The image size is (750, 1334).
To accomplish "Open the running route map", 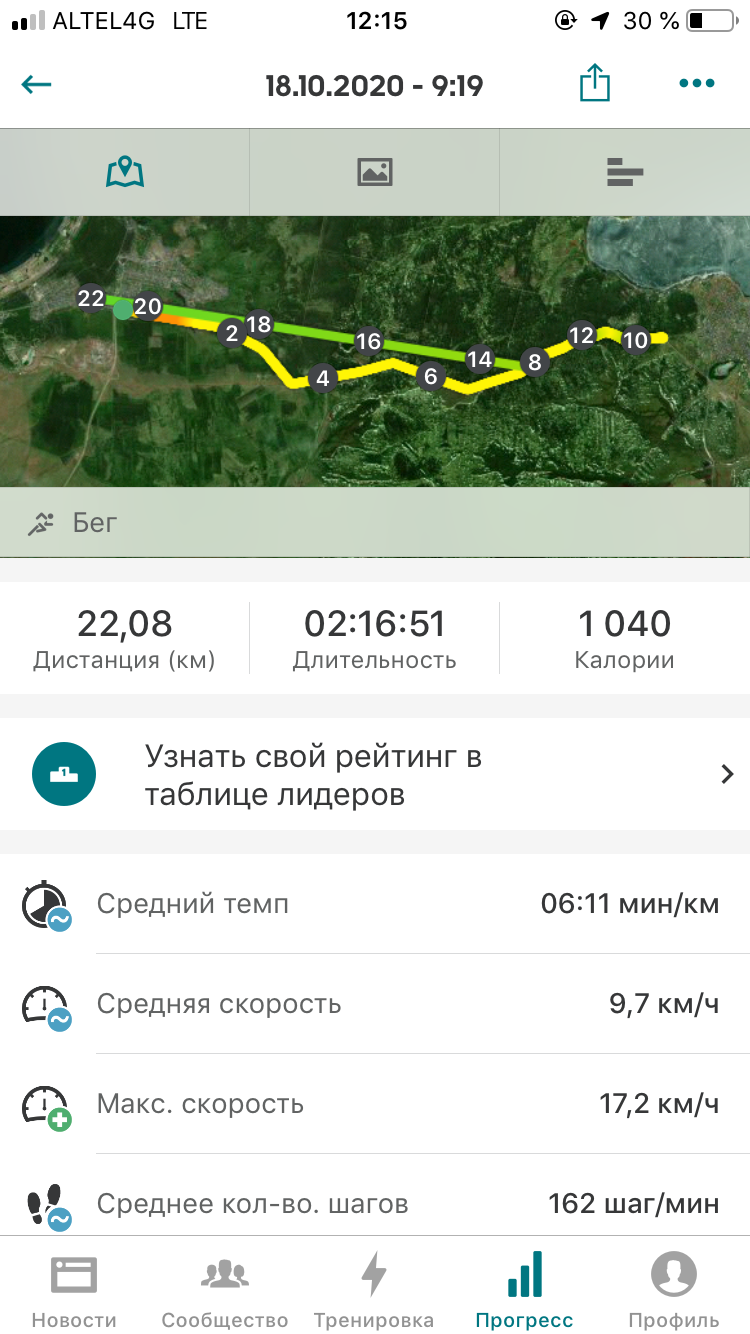I will [x=375, y=350].
